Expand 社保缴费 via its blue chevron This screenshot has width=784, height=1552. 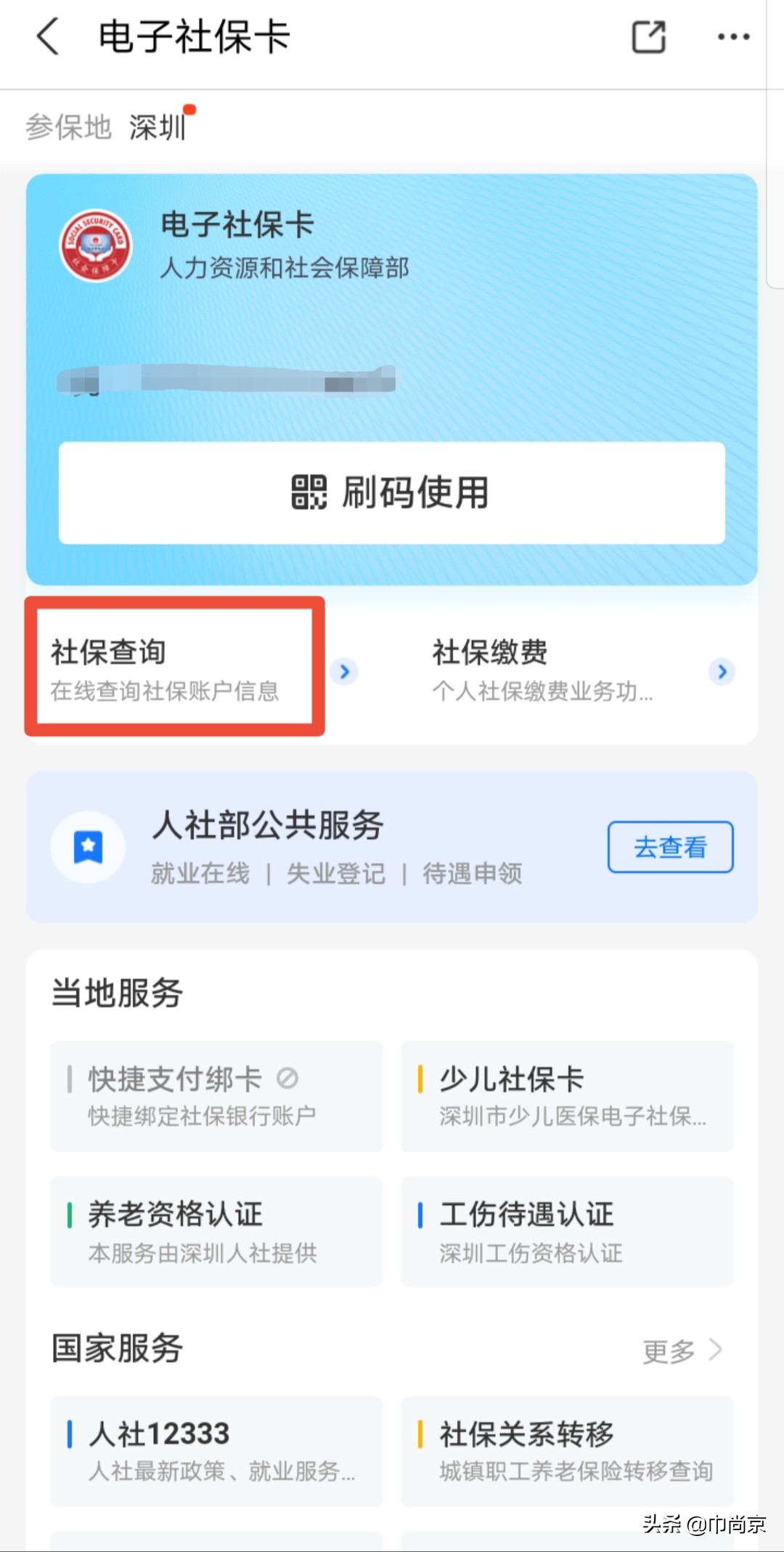click(x=722, y=672)
